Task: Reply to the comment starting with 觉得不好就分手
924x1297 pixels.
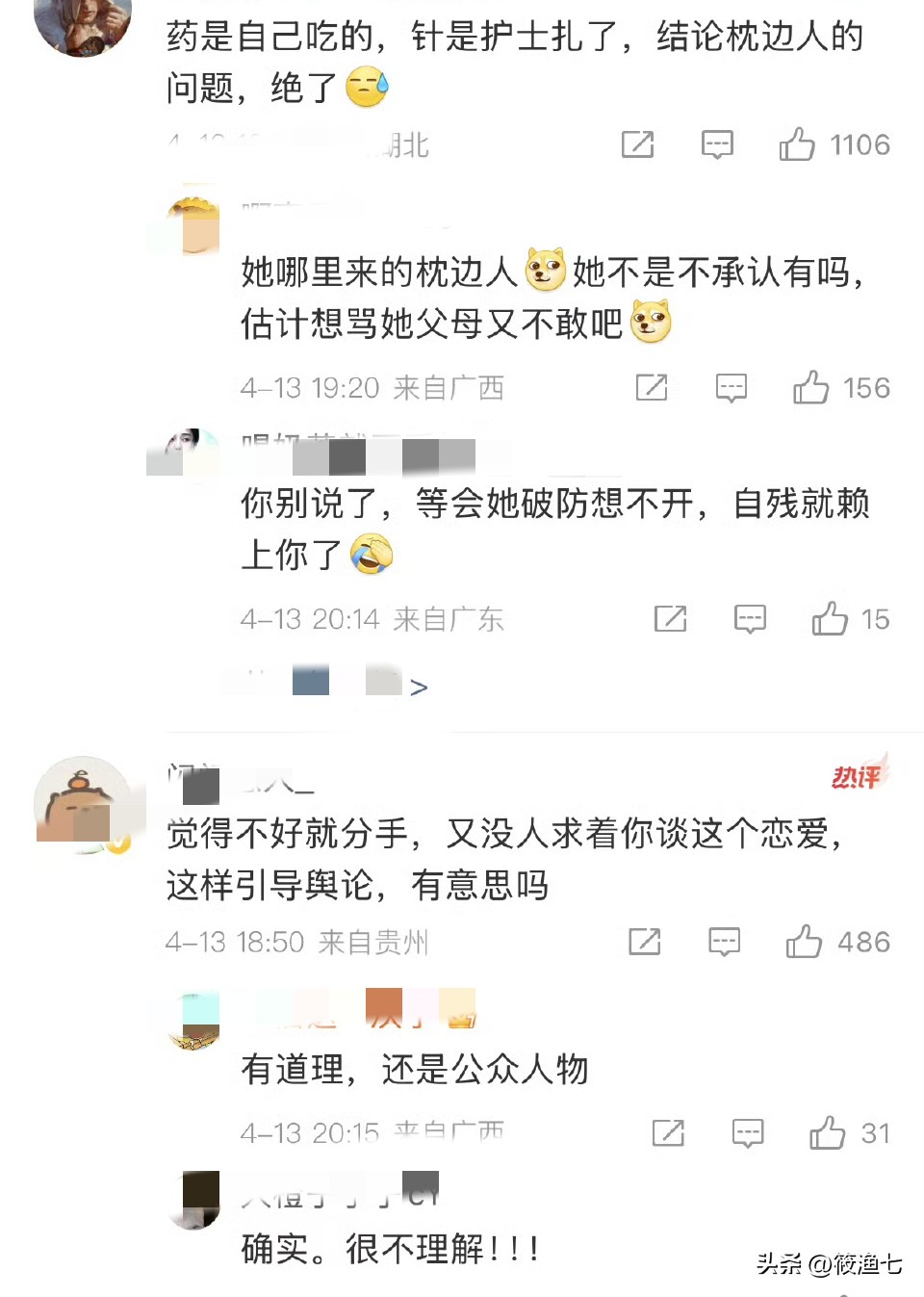Action: pos(724,942)
